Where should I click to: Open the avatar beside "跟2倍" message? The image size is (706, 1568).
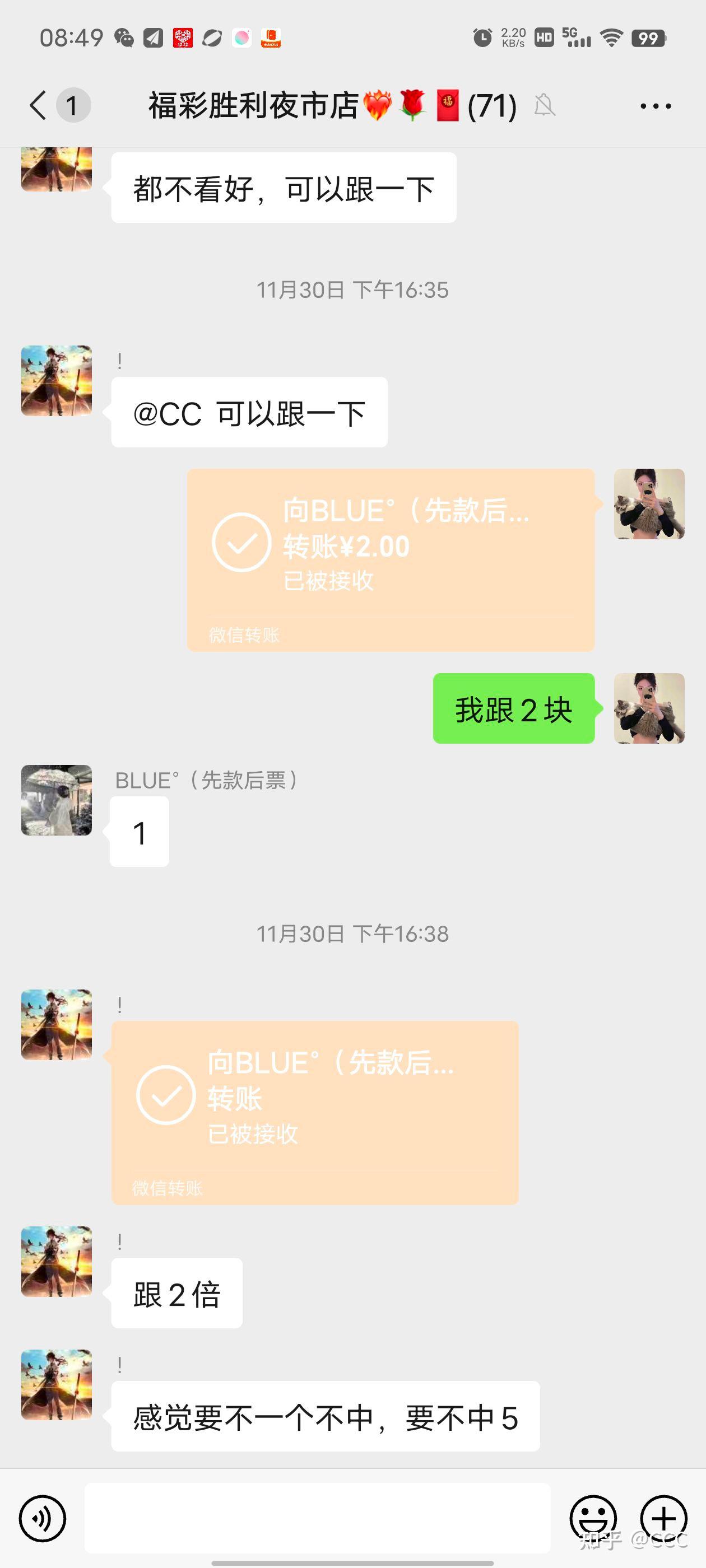pos(57,1262)
